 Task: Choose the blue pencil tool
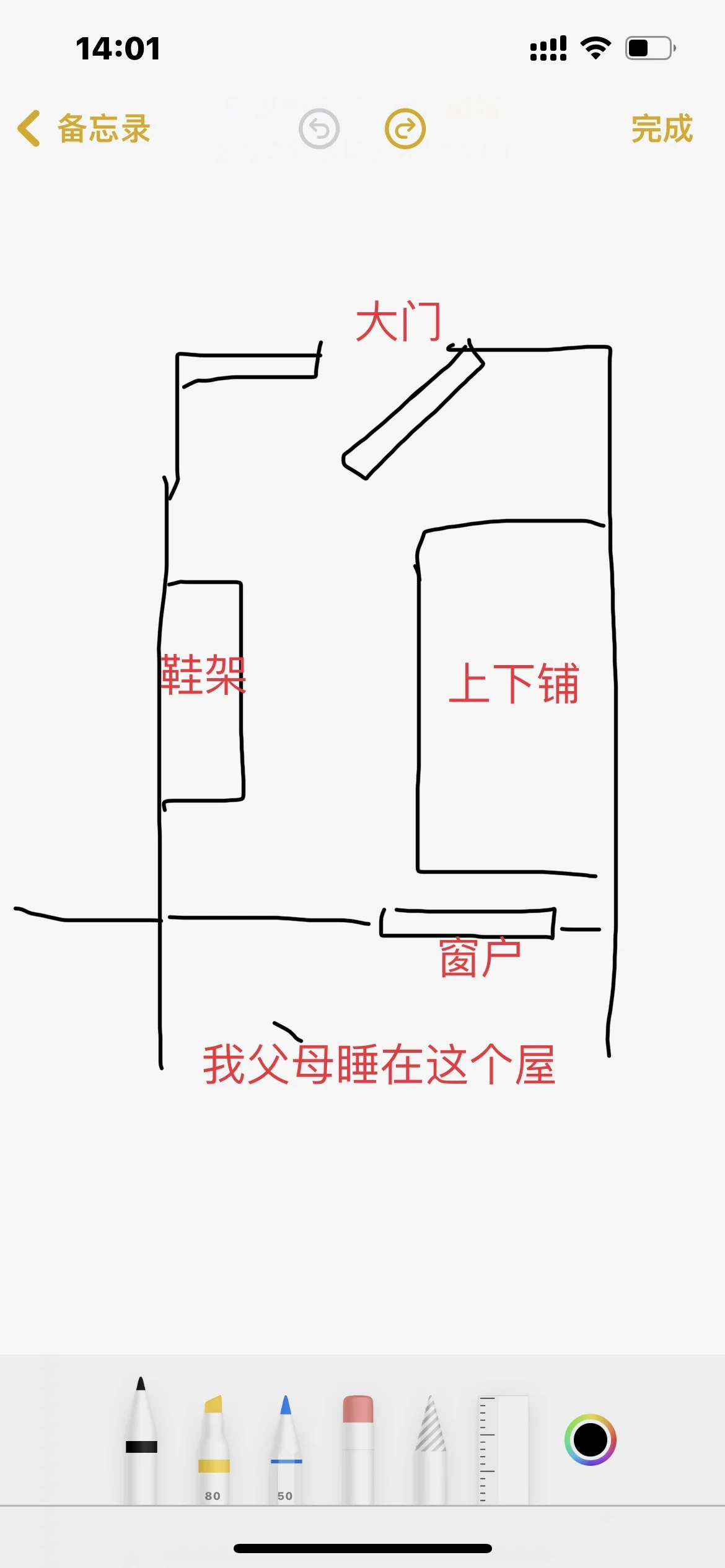tap(286, 1449)
